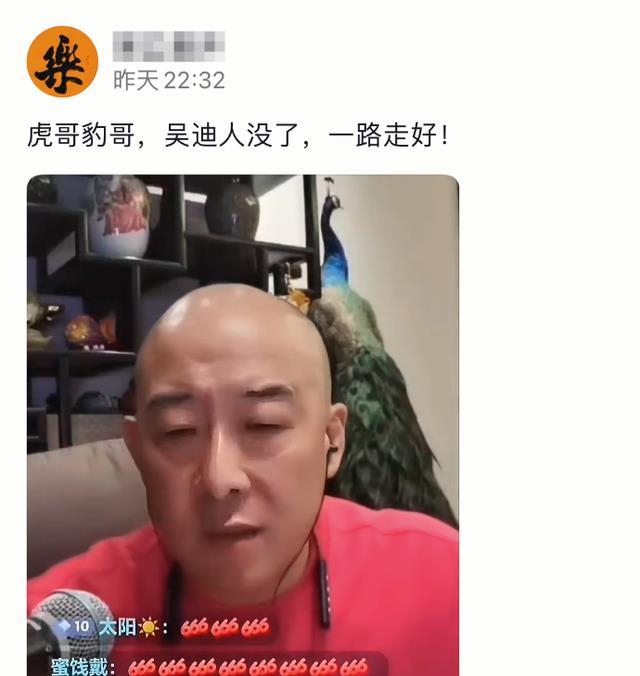Open the attached livestream screenshot image
The image size is (640, 676).
(x=242, y=425)
